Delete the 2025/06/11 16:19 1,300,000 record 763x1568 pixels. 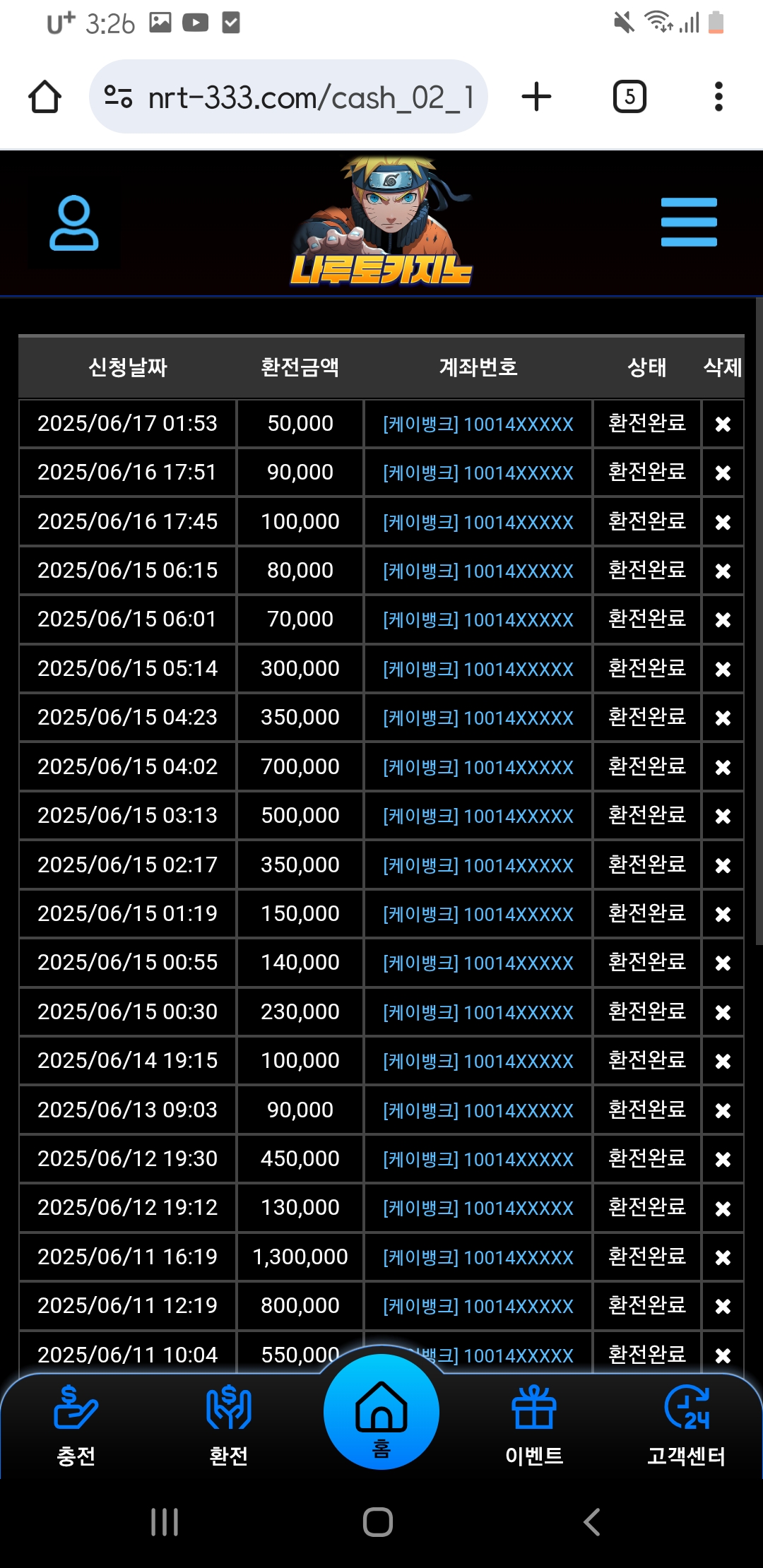(723, 1257)
